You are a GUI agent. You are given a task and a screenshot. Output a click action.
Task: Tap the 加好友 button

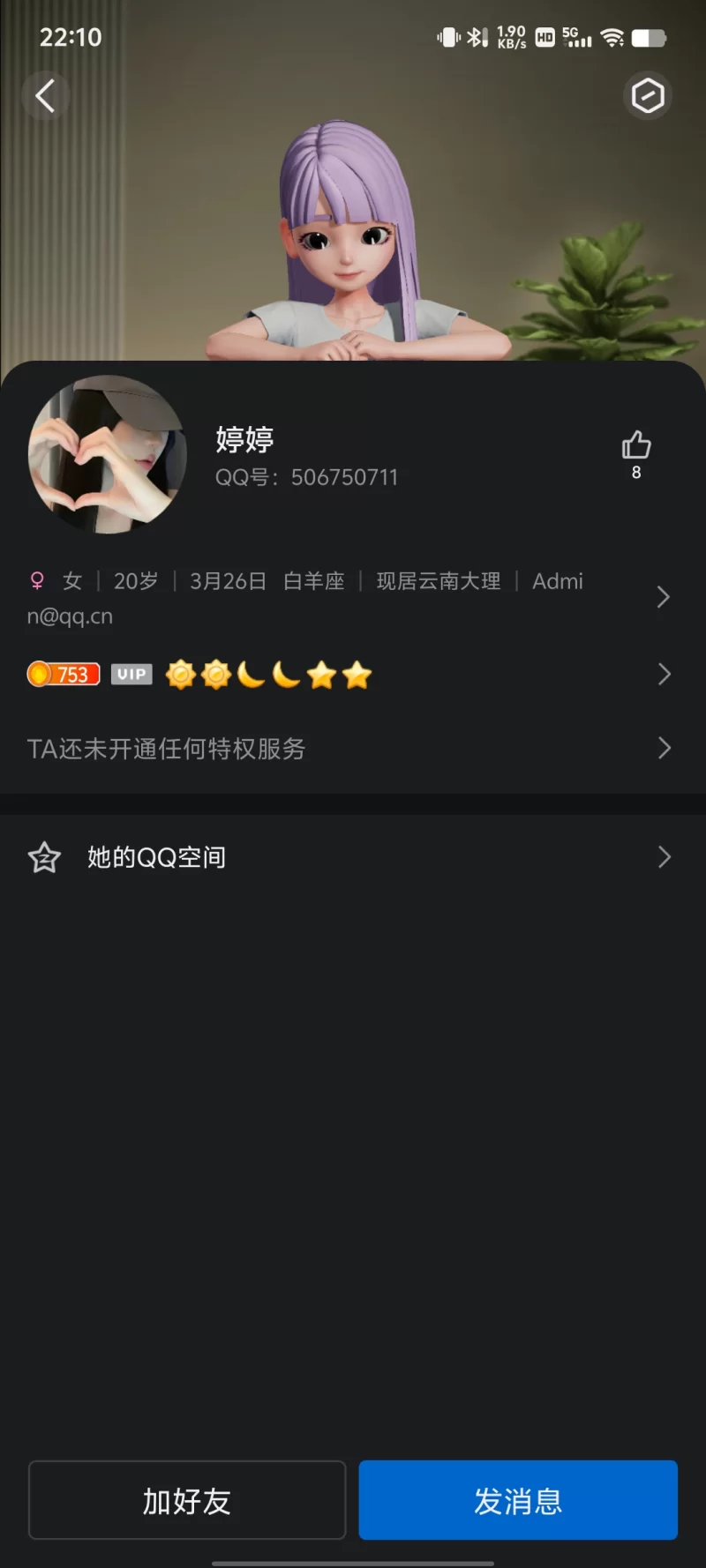[x=187, y=1500]
